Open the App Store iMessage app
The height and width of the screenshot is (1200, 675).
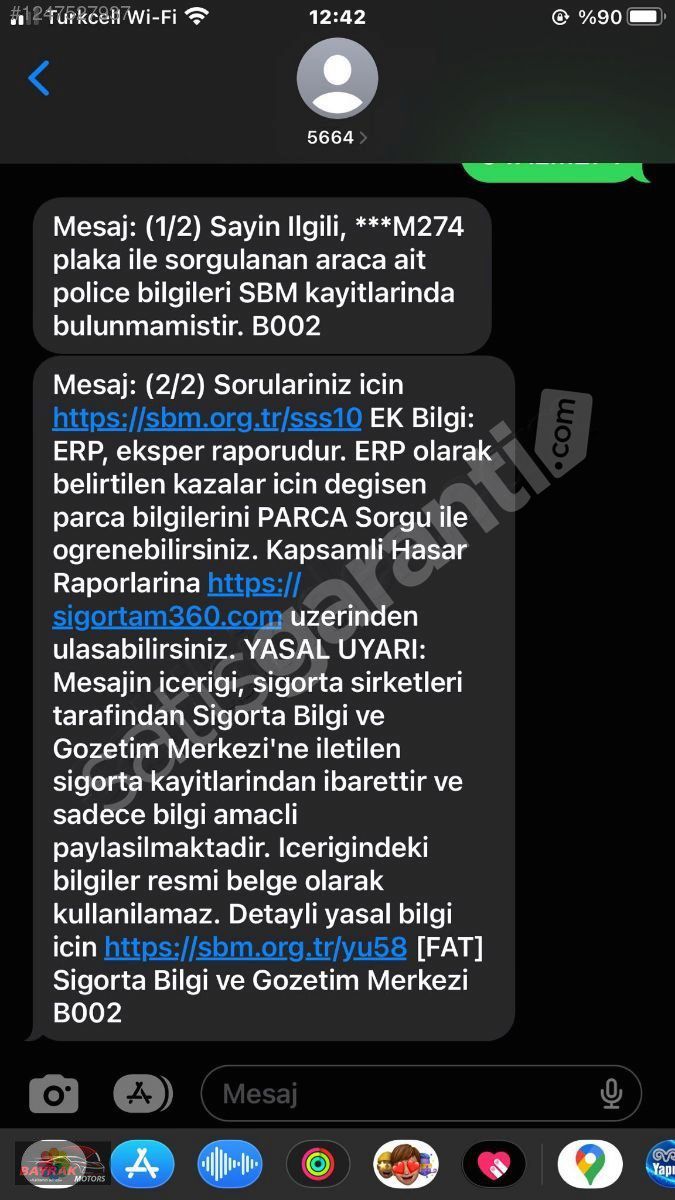[x=142, y=1164]
